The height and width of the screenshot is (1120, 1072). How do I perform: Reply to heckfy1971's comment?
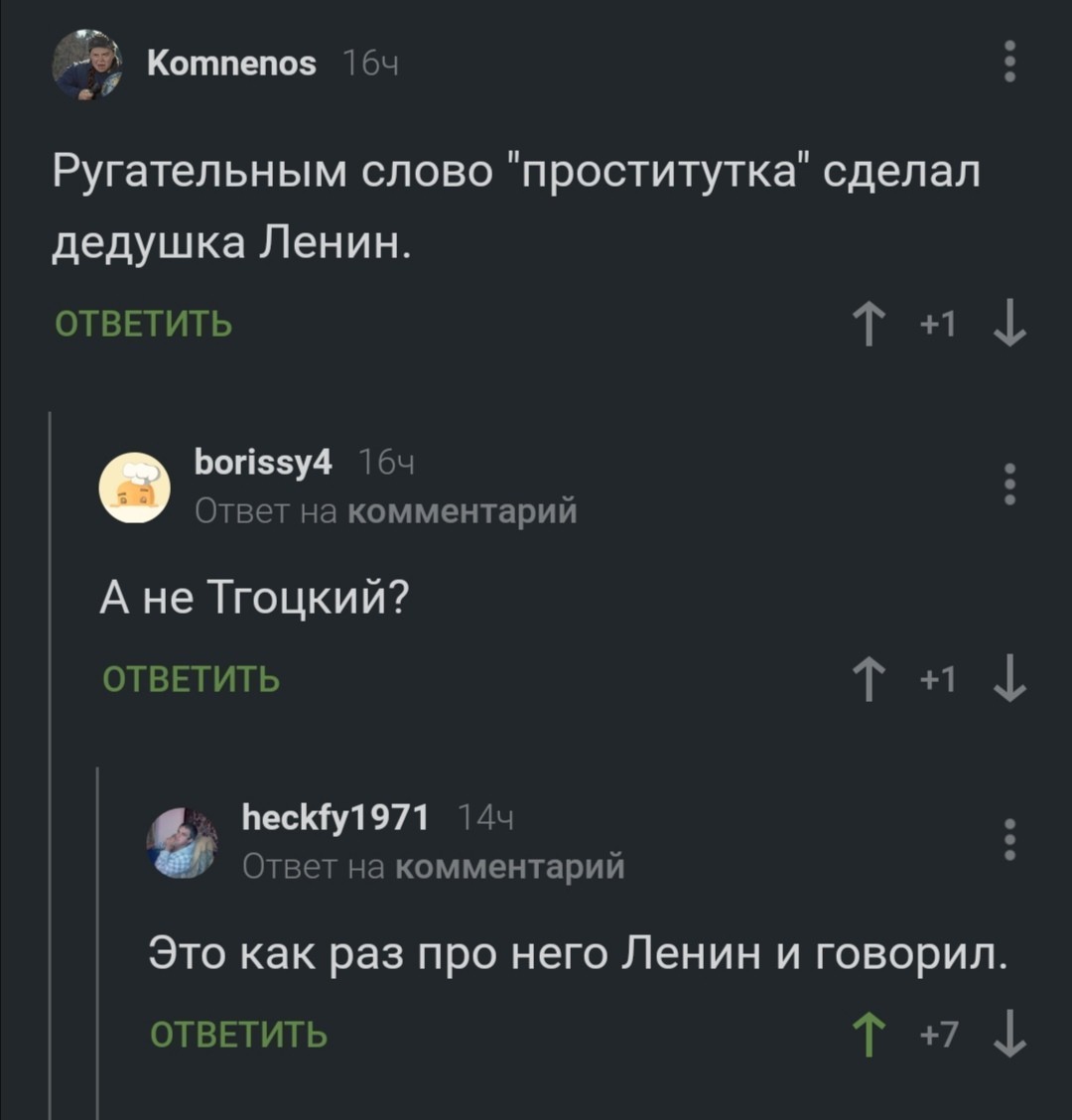coord(238,1036)
